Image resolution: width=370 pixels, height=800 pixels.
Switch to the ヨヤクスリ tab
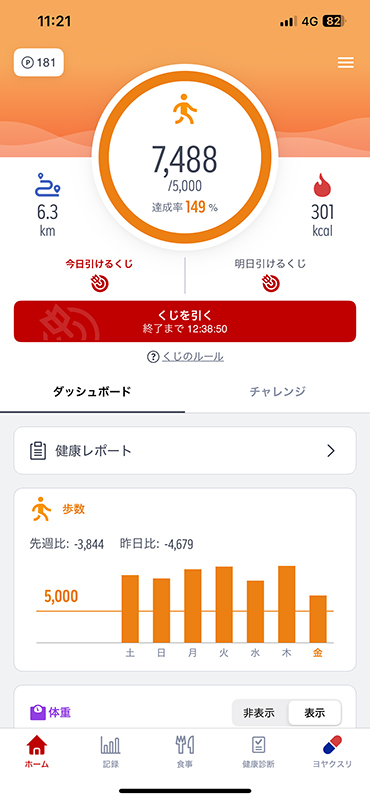(332, 752)
